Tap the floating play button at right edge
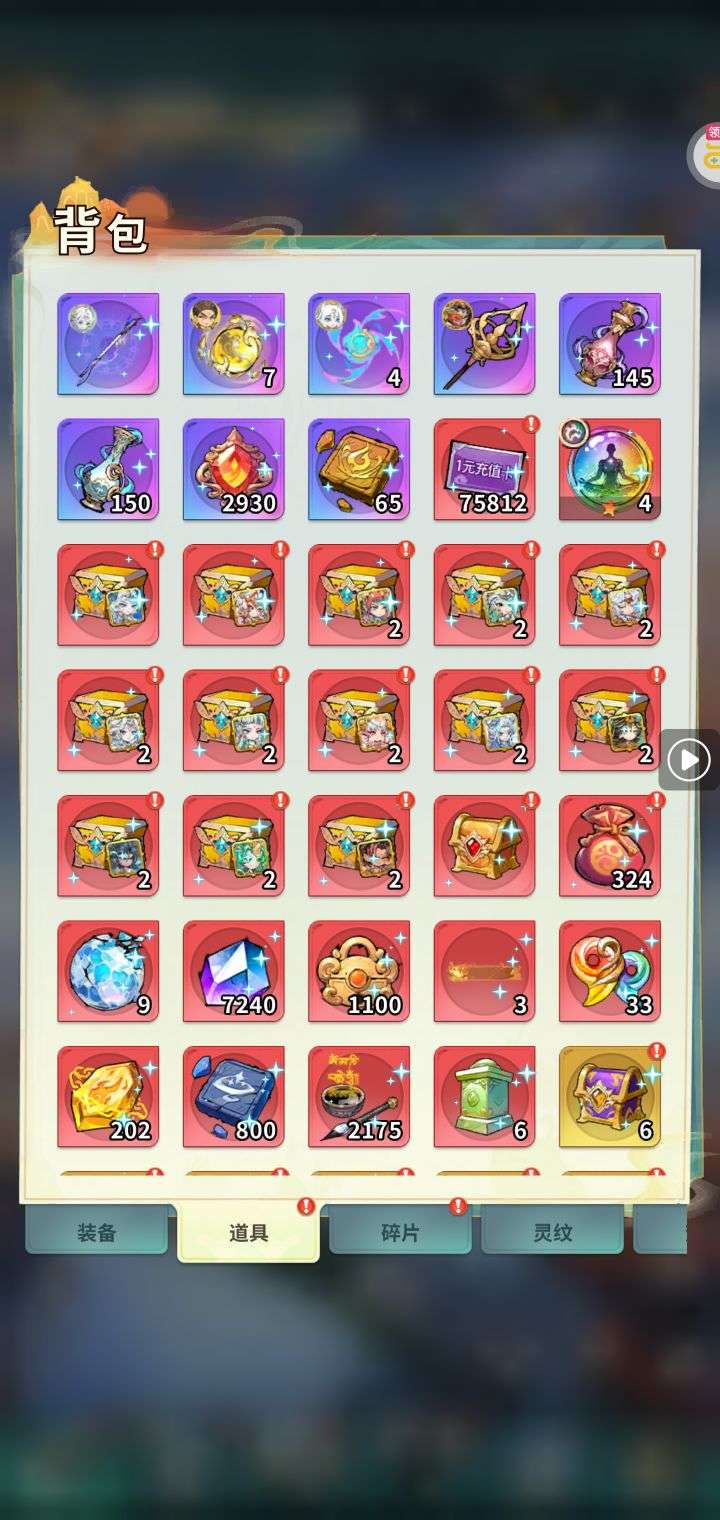Screen dimensions: 720x1520 (x=689, y=761)
